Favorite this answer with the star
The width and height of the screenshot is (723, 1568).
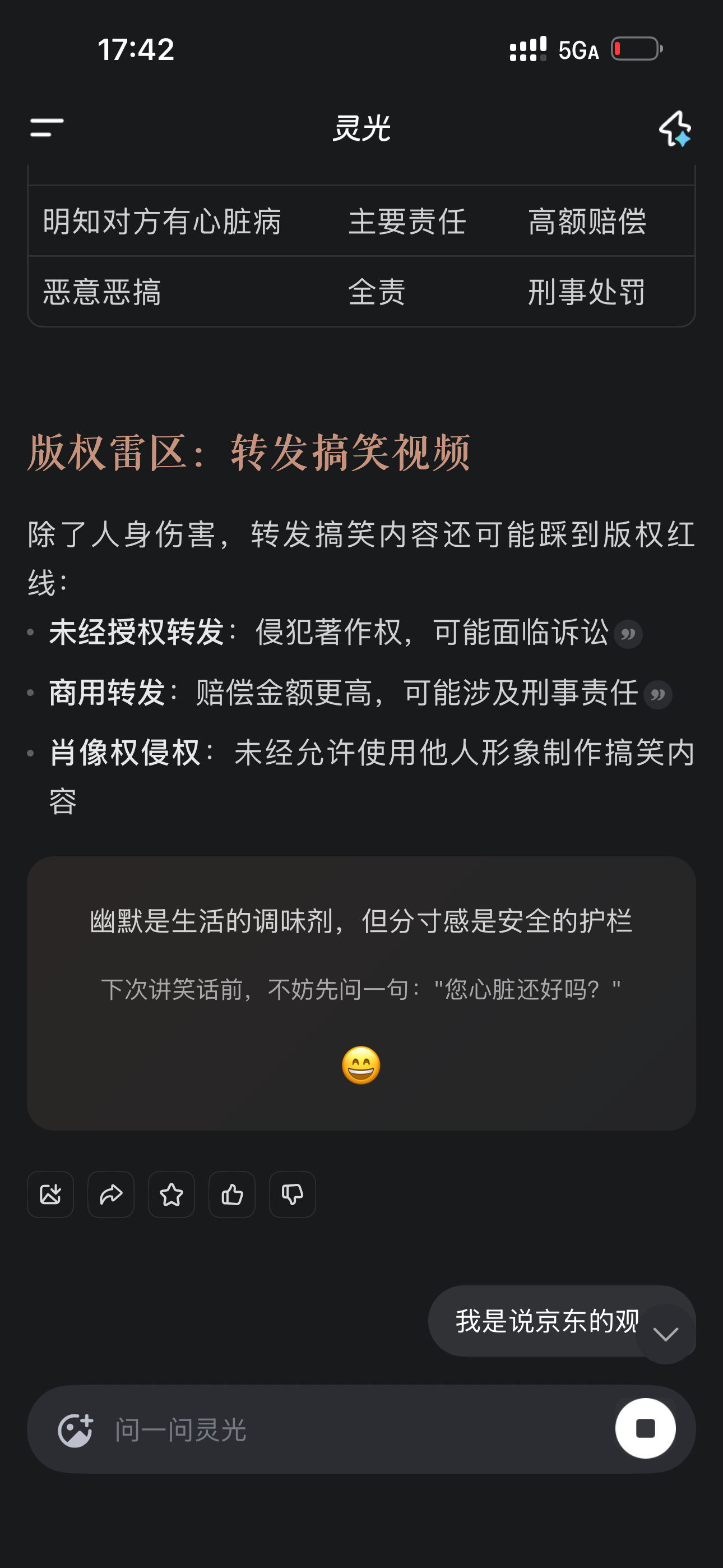click(172, 1195)
